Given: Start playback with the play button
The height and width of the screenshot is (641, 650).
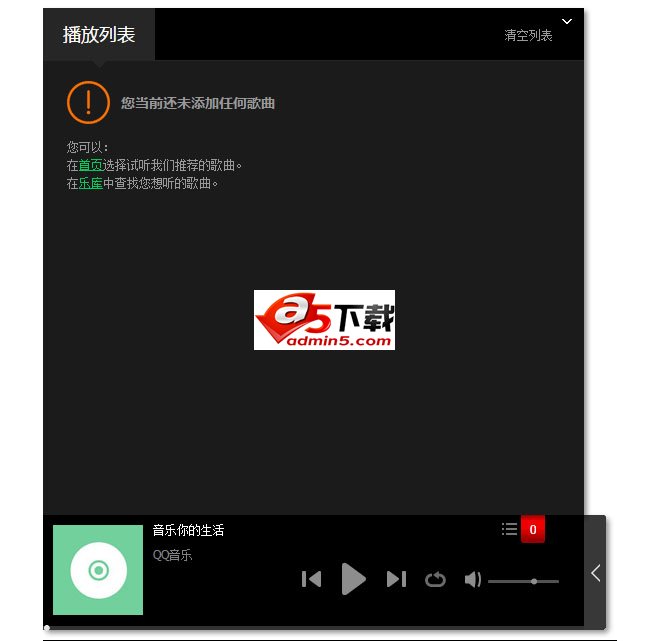Looking at the screenshot, I should 353,579.
